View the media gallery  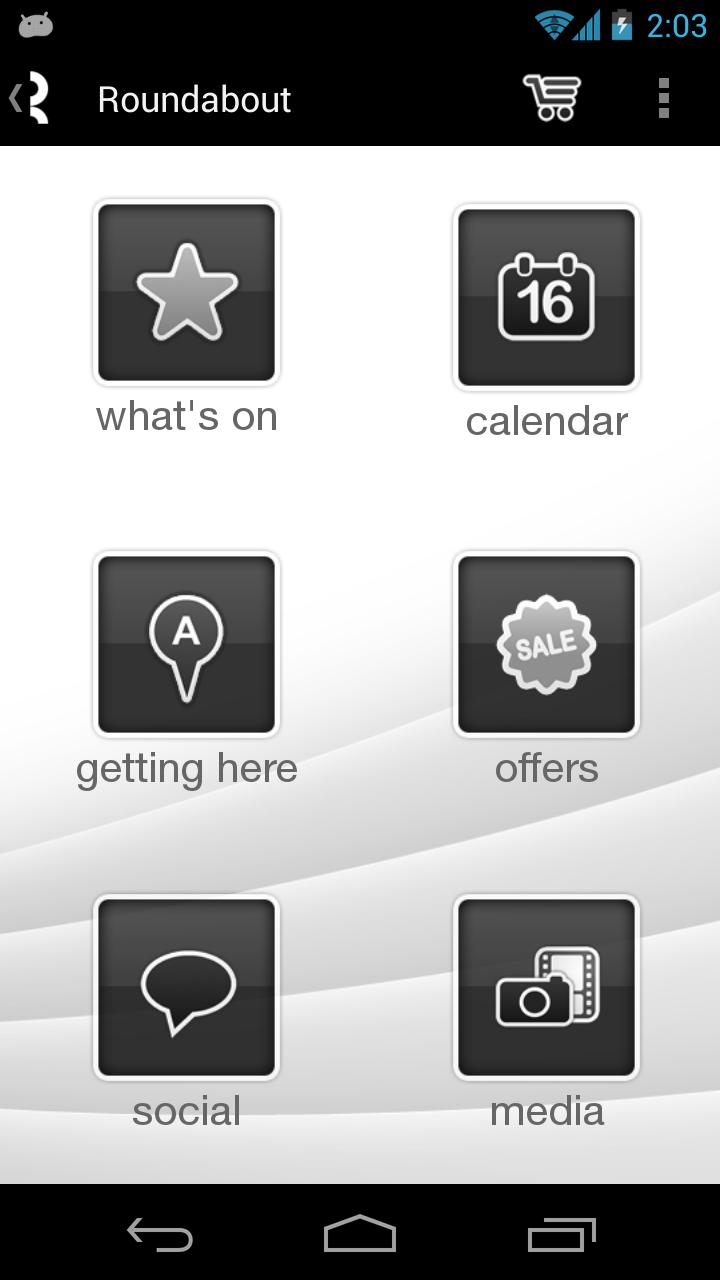pos(546,988)
